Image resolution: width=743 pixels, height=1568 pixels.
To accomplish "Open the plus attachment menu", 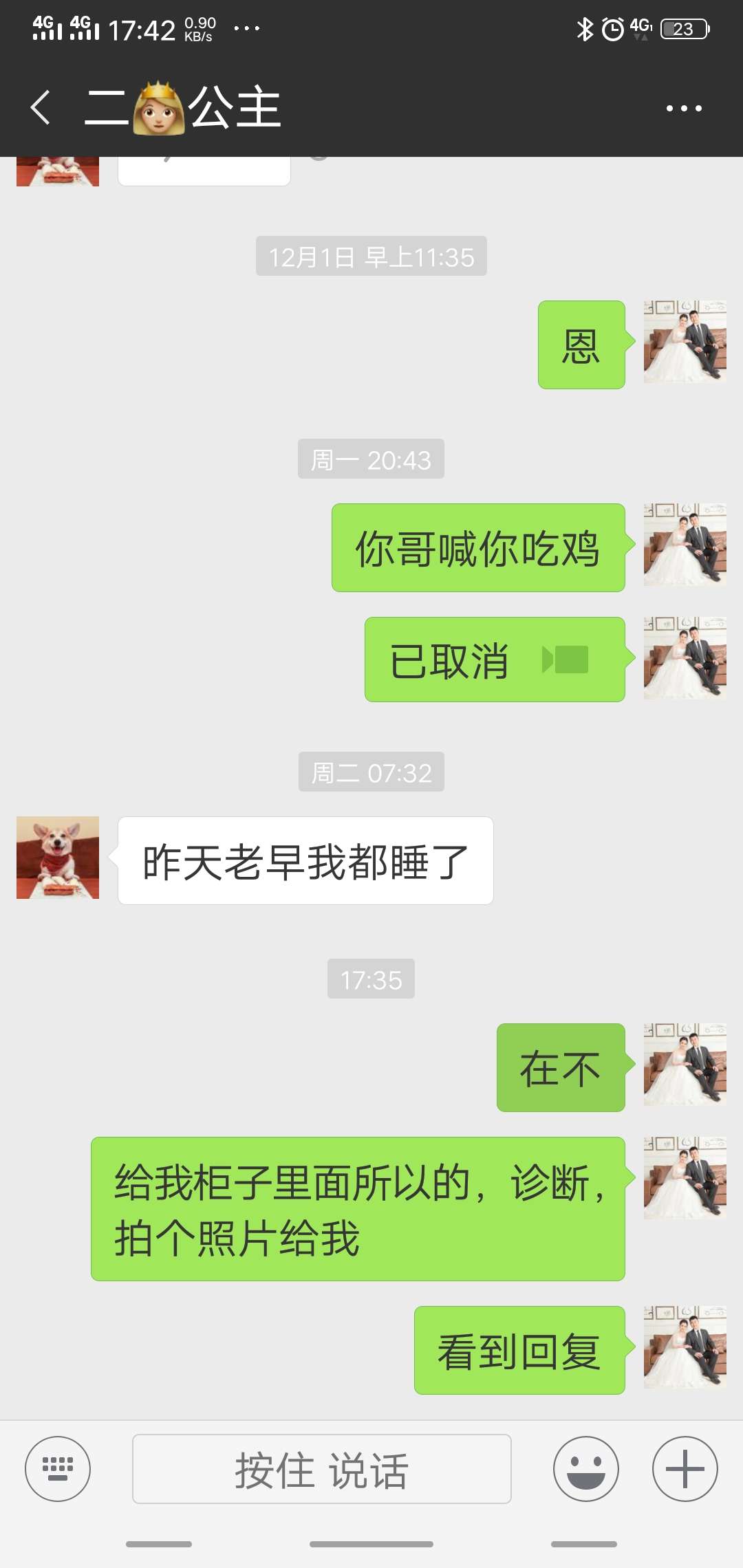I will point(685,1468).
